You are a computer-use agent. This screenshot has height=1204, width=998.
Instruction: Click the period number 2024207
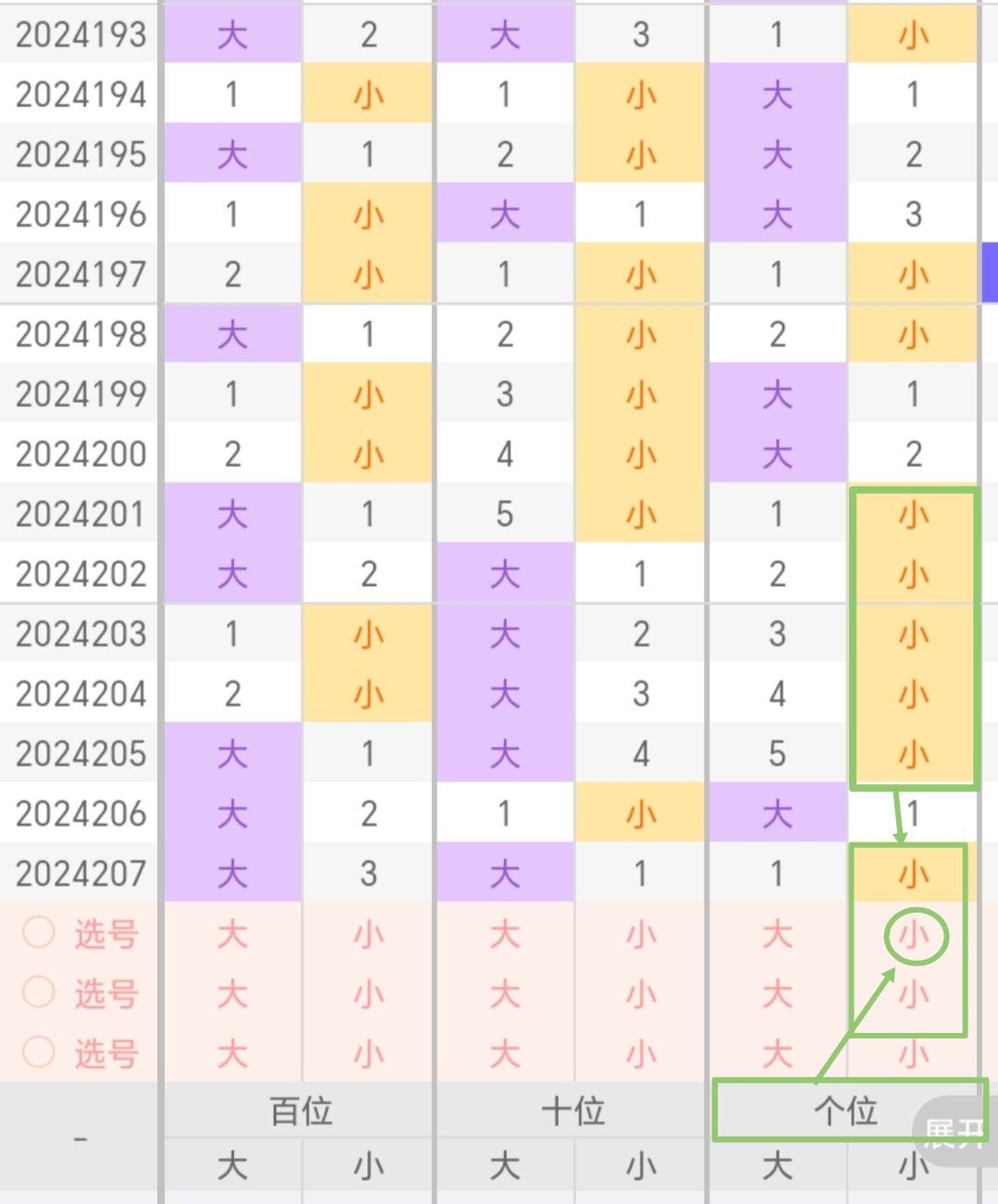pos(80,872)
